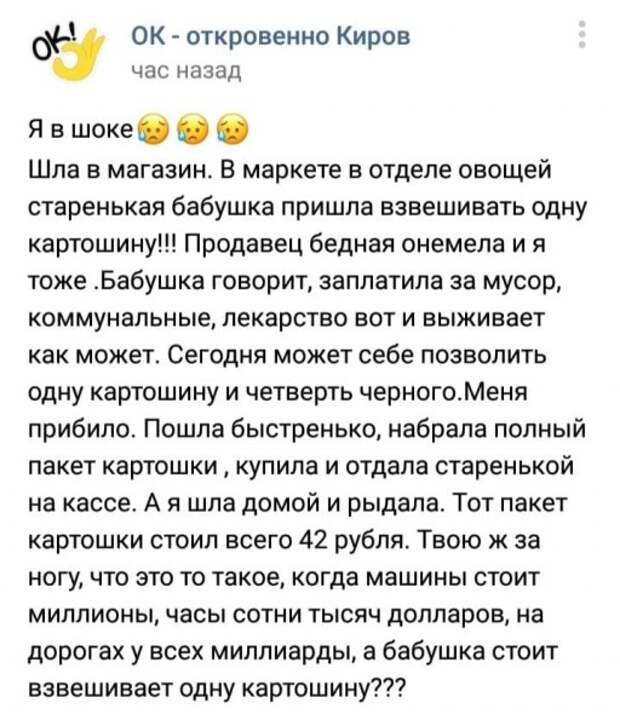The image size is (620, 726).
Task: Open the ОК - откровенно Киров group page
Action: click(270, 38)
